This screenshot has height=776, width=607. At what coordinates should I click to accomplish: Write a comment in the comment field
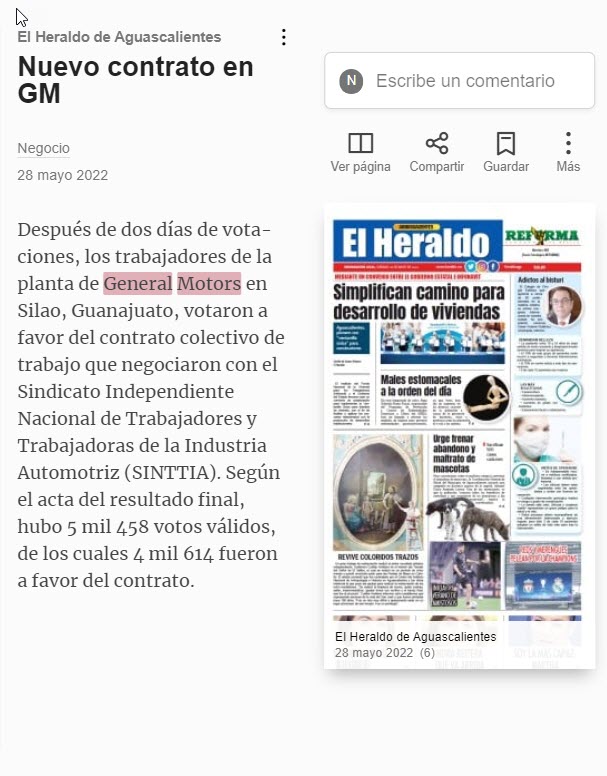pos(459,81)
